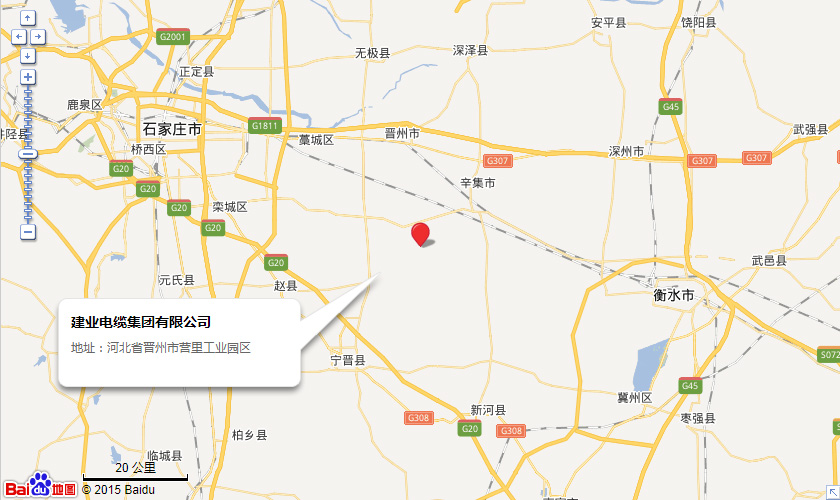Viewport: 840px width, 500px height.
Task: Zoom in with the plus button
Action: pyautogui.click(x=28, y=77)
